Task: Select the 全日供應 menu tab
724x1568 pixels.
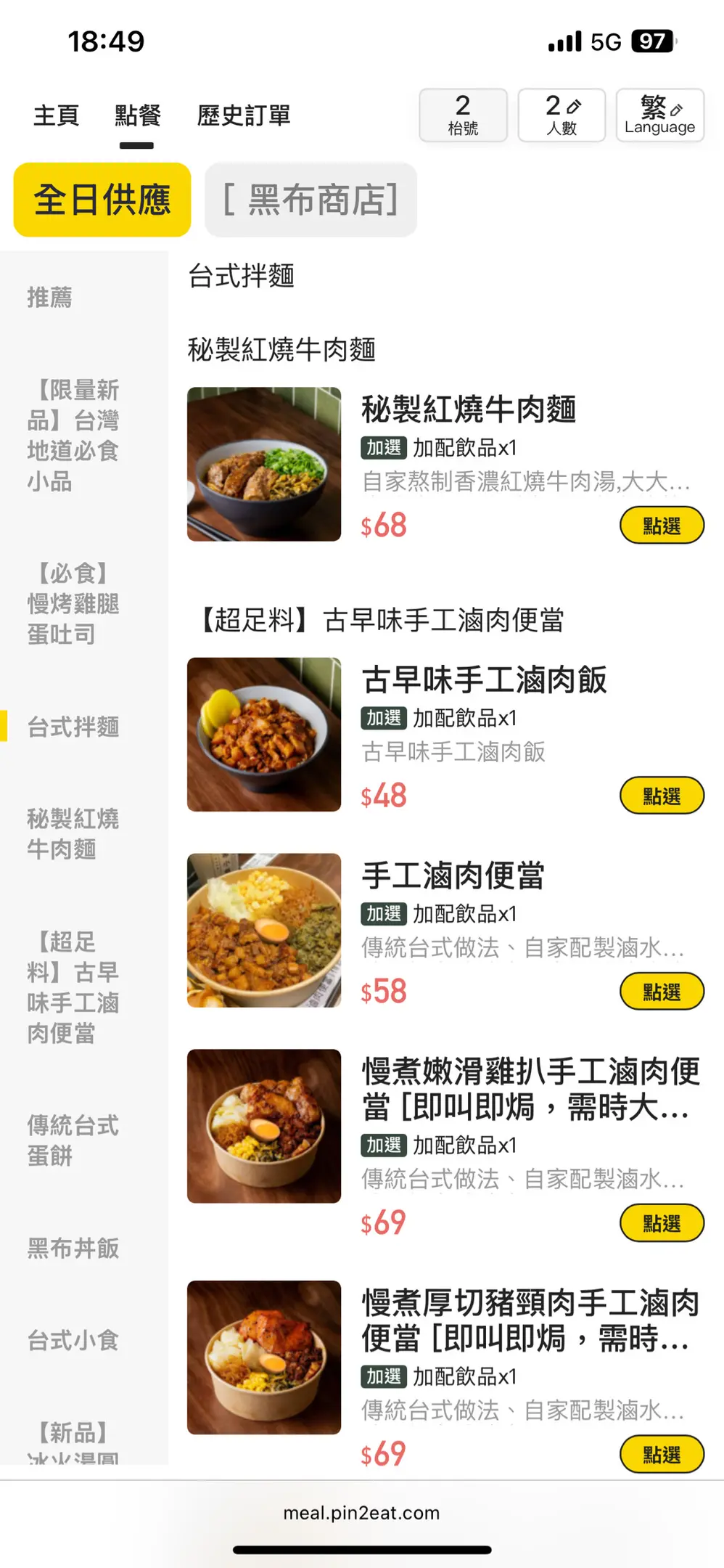Action: [x=102, y=200]
